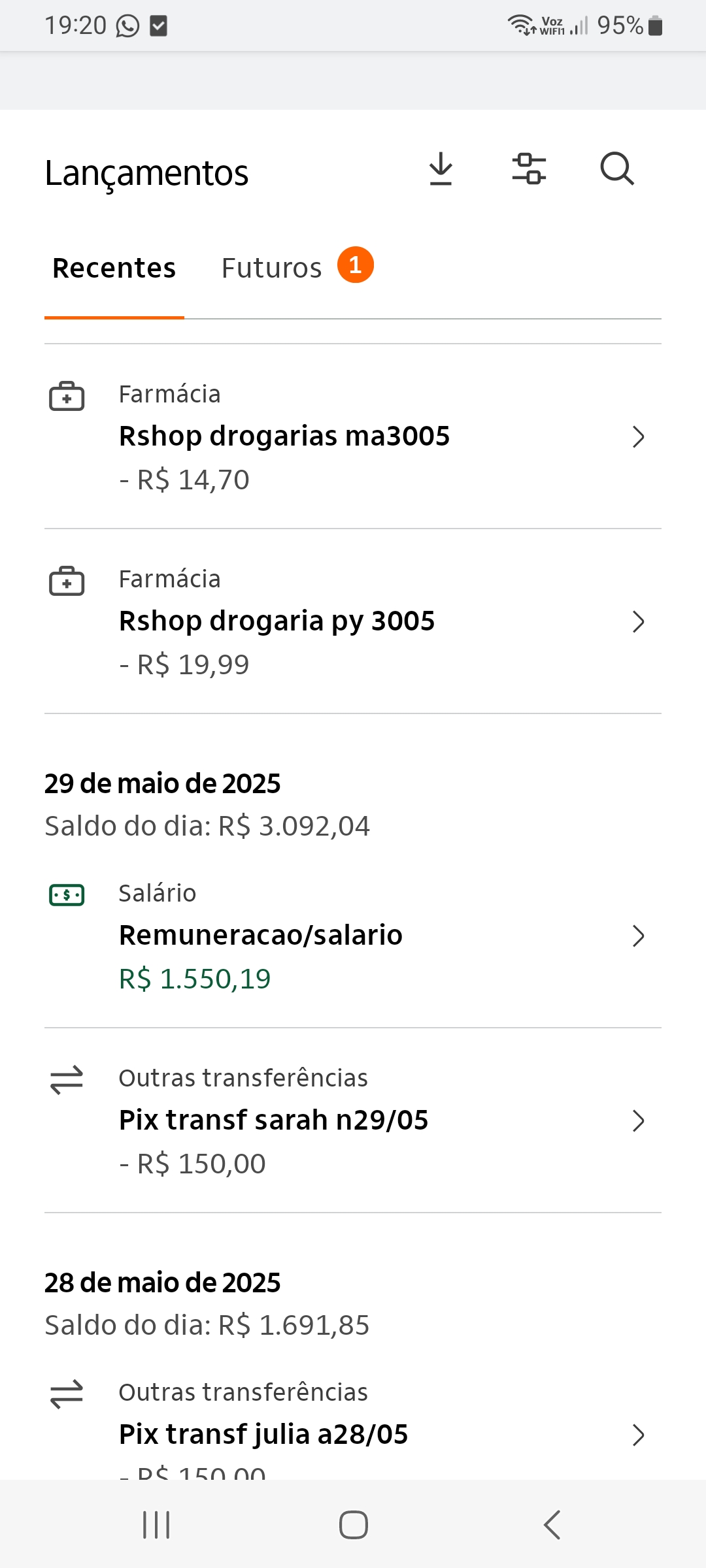Switch to the Futuros tab

(297, 267)
